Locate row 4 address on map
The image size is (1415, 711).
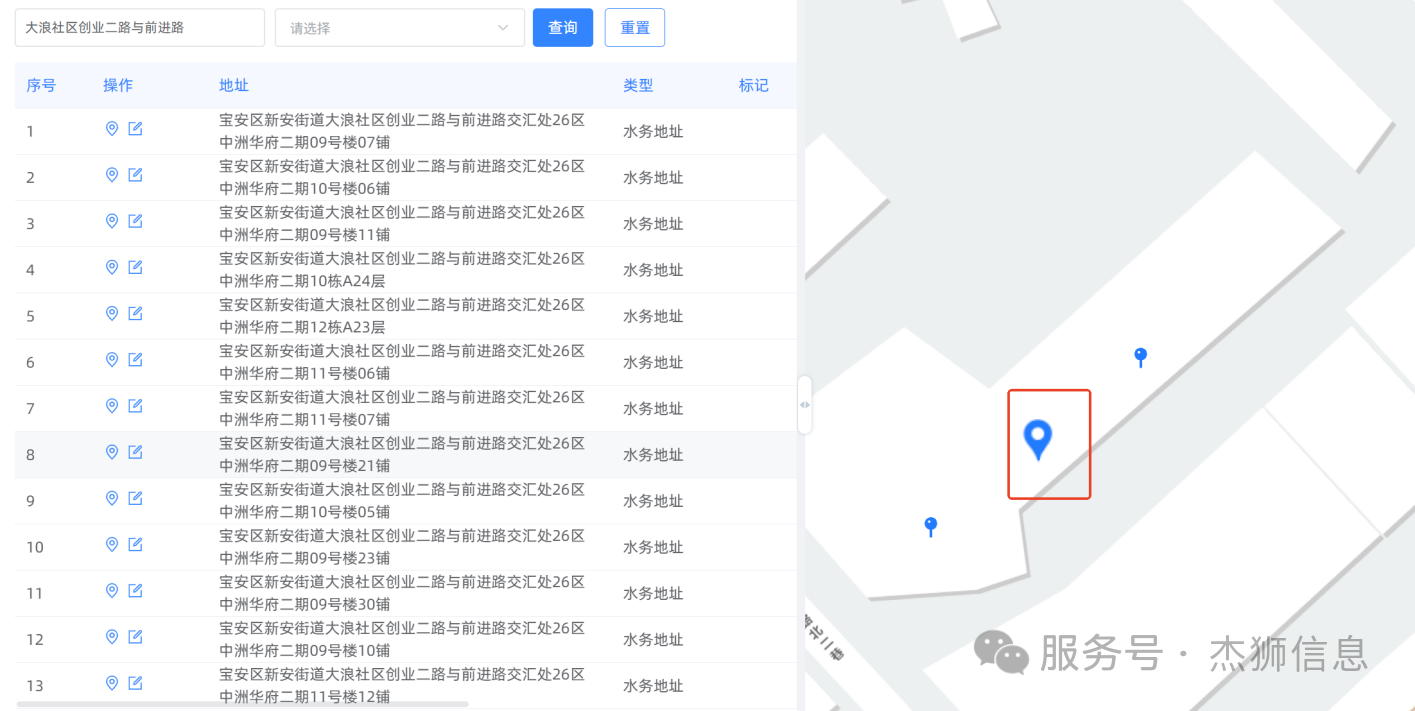click(112, 267)
